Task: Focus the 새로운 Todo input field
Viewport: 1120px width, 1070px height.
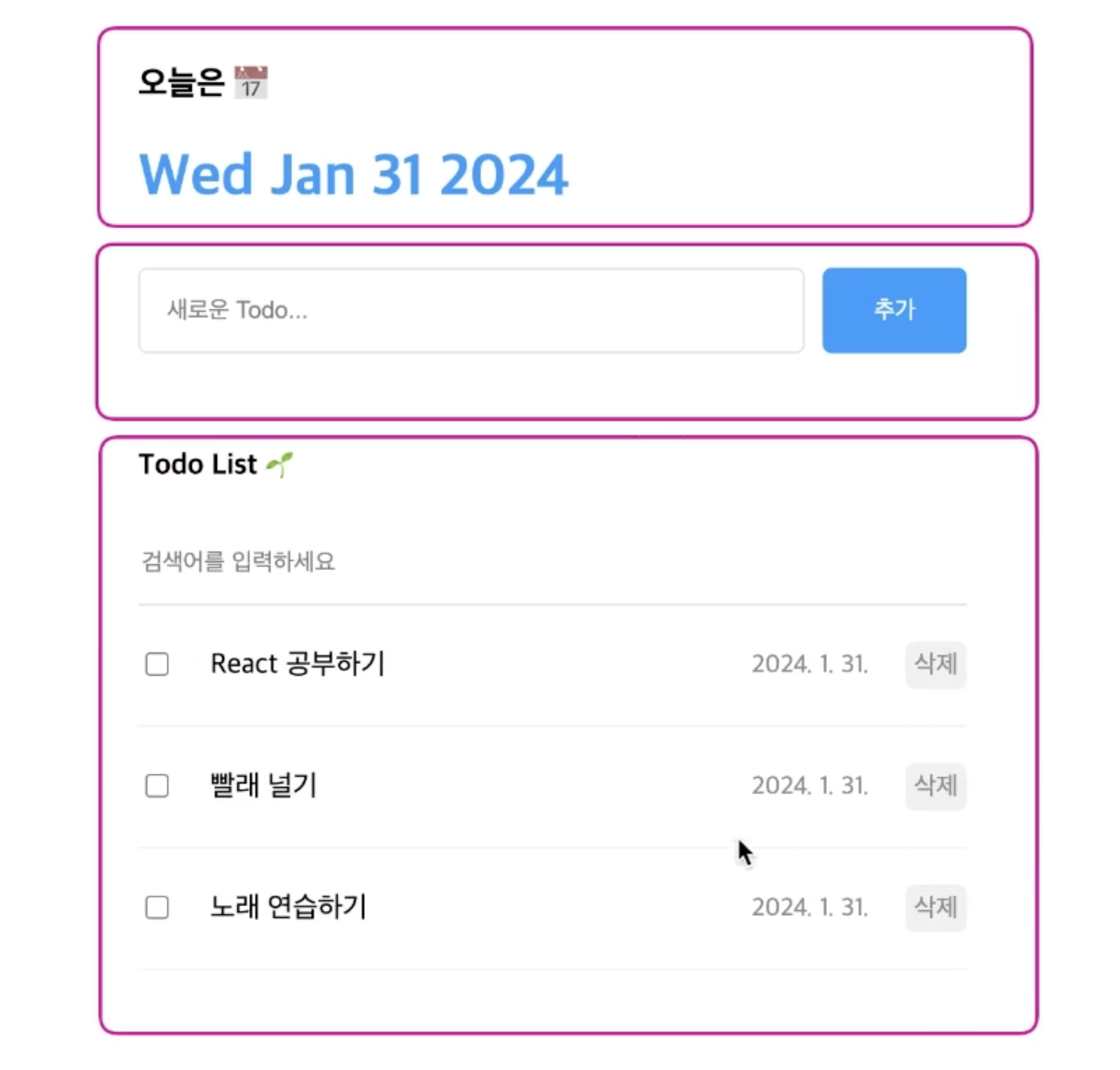Action: 470,310
